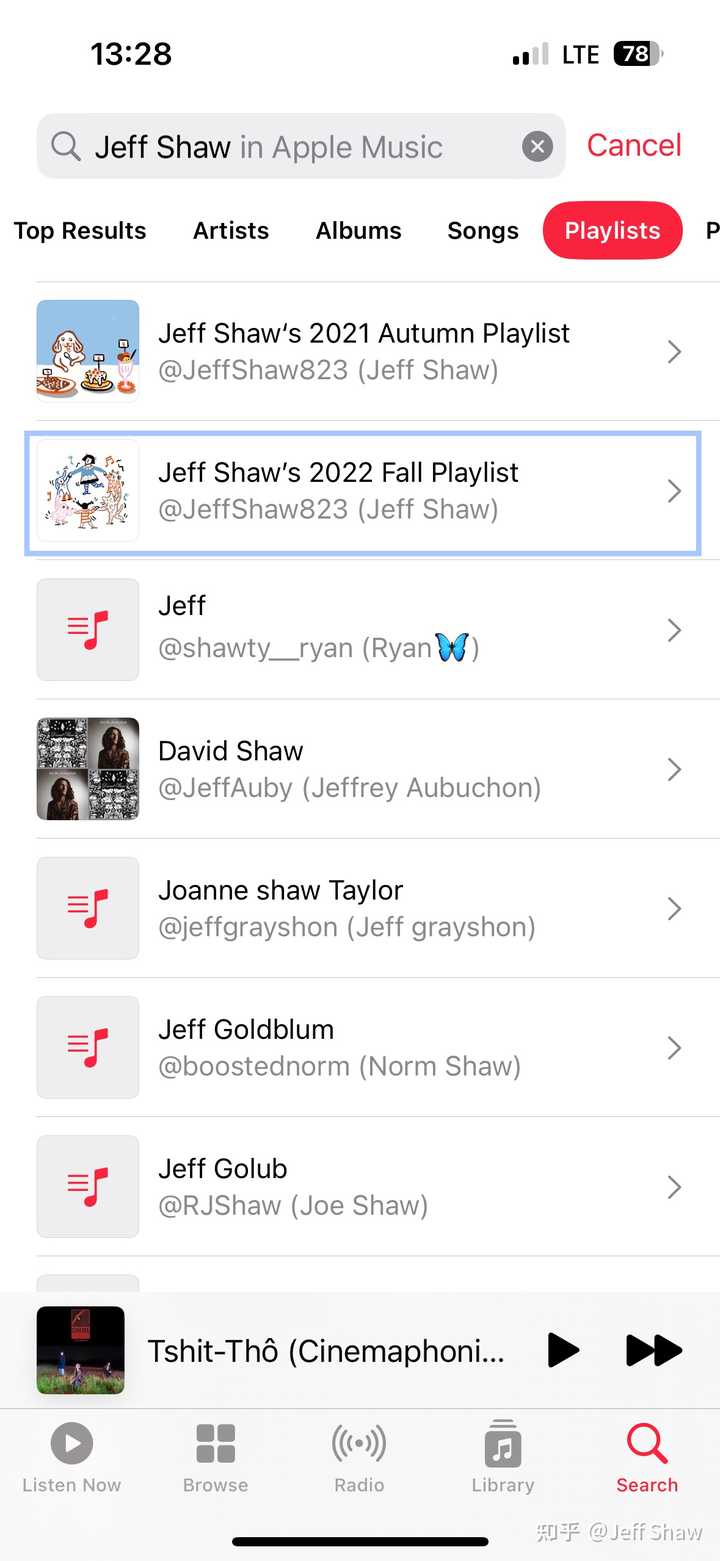Switch to Top Results filter

(x=80, y=231)
